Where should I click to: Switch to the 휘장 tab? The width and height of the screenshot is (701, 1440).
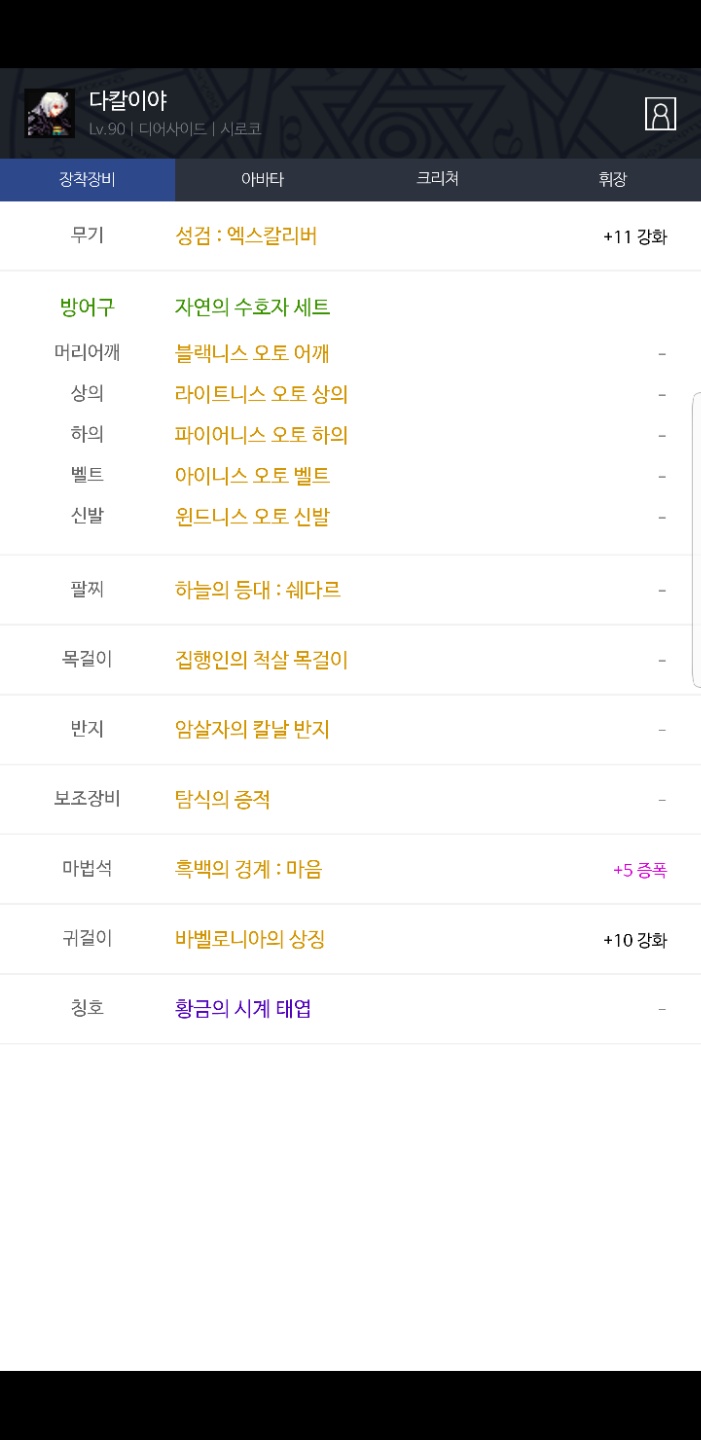tap(613, 180)
